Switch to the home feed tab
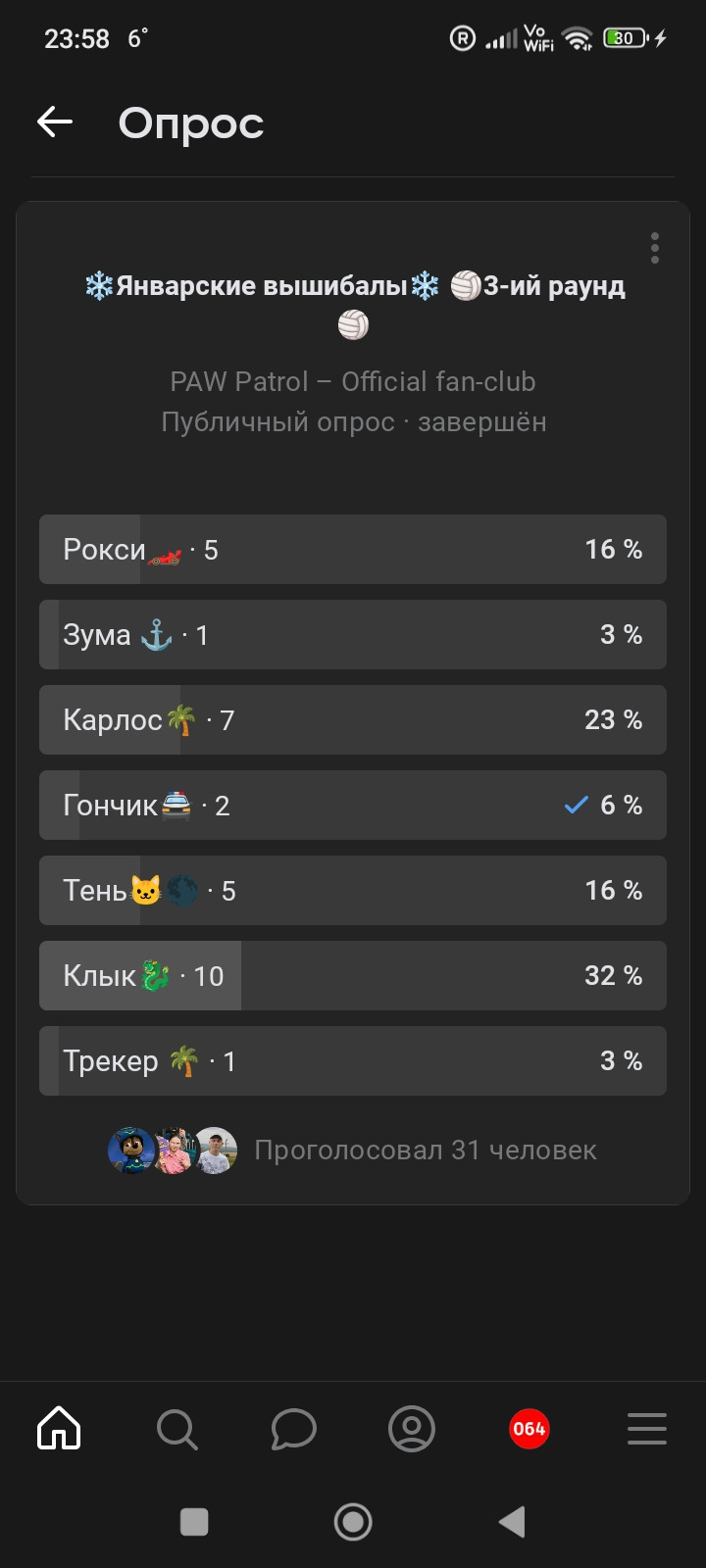The height and width of the screenshot is (1568, 706). [59, 1429]
